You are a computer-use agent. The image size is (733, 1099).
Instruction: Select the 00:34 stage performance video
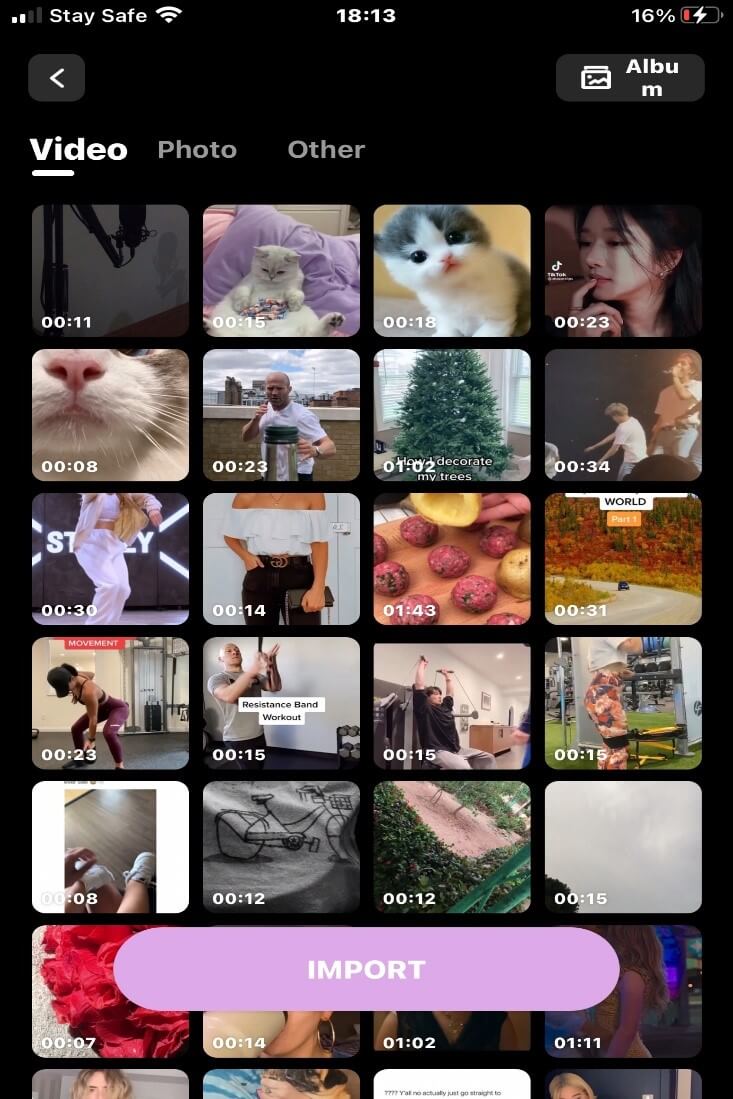[x=623, y=414]
